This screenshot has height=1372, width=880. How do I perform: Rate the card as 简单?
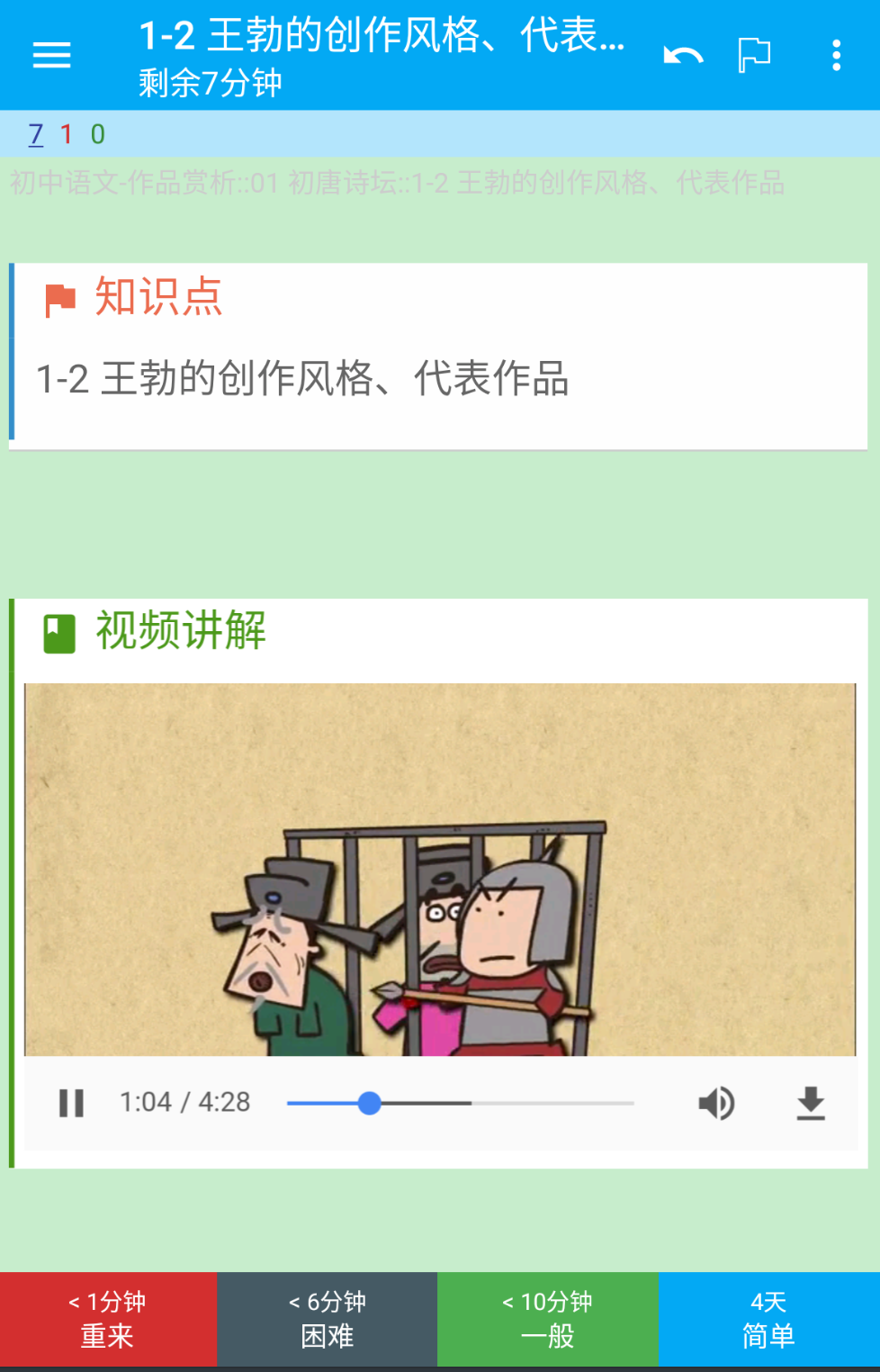(x=768, y=1319)
